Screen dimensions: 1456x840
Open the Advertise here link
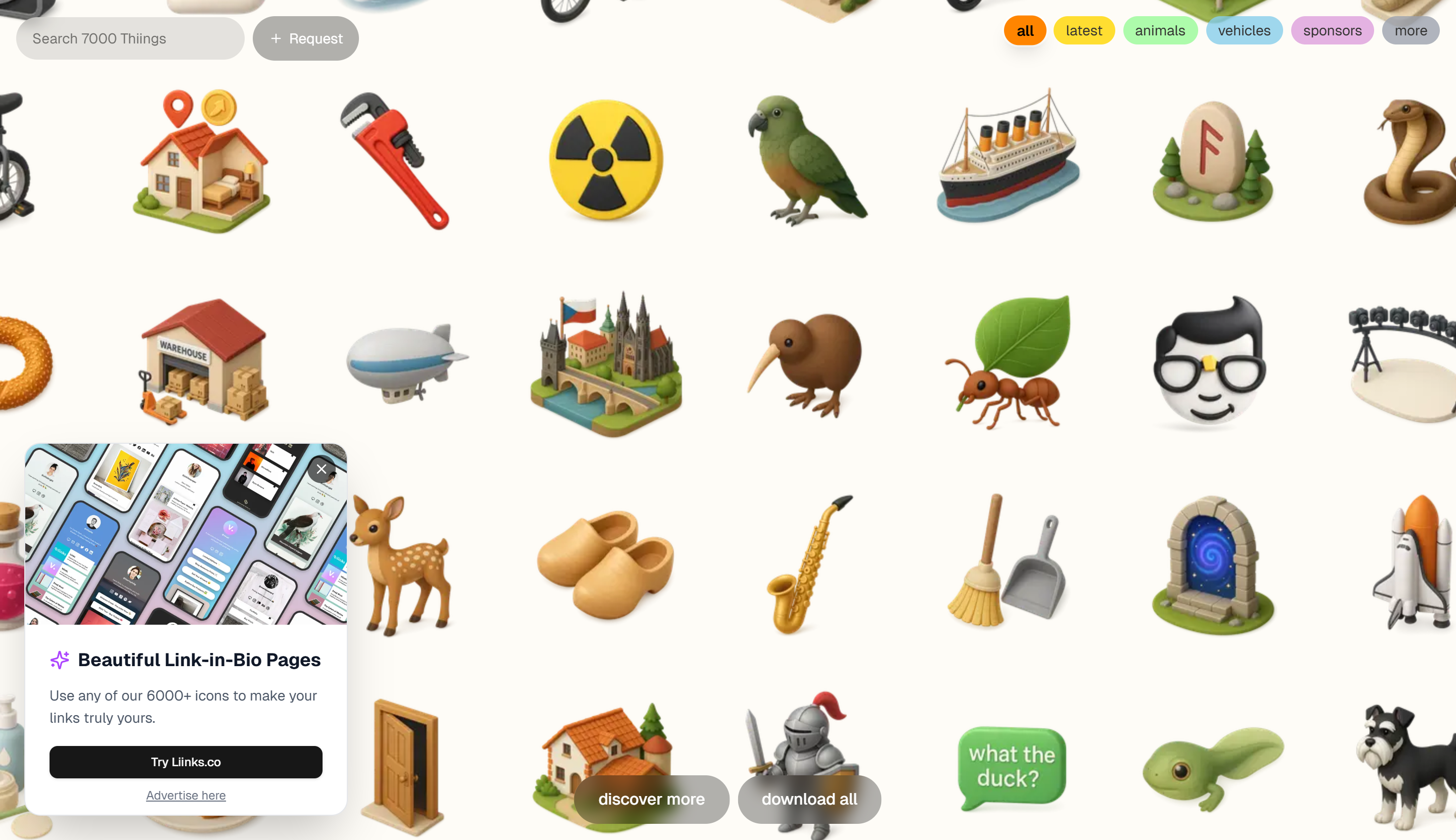pyautogui.click(x=186, y=795)
